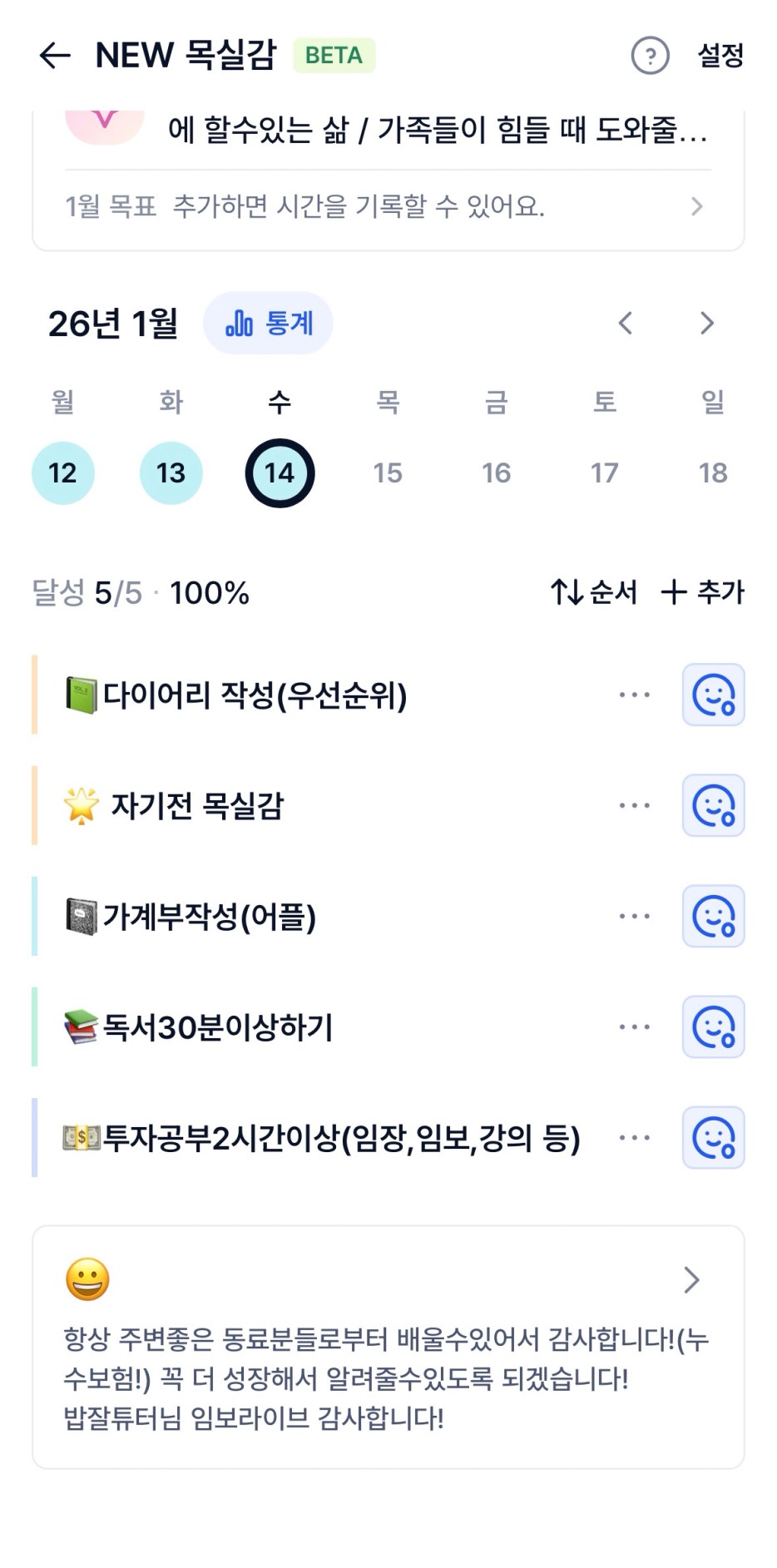This screenshot has height=1568, width=777.
Task: Open the help question mark icon
Action: [650, 56]
